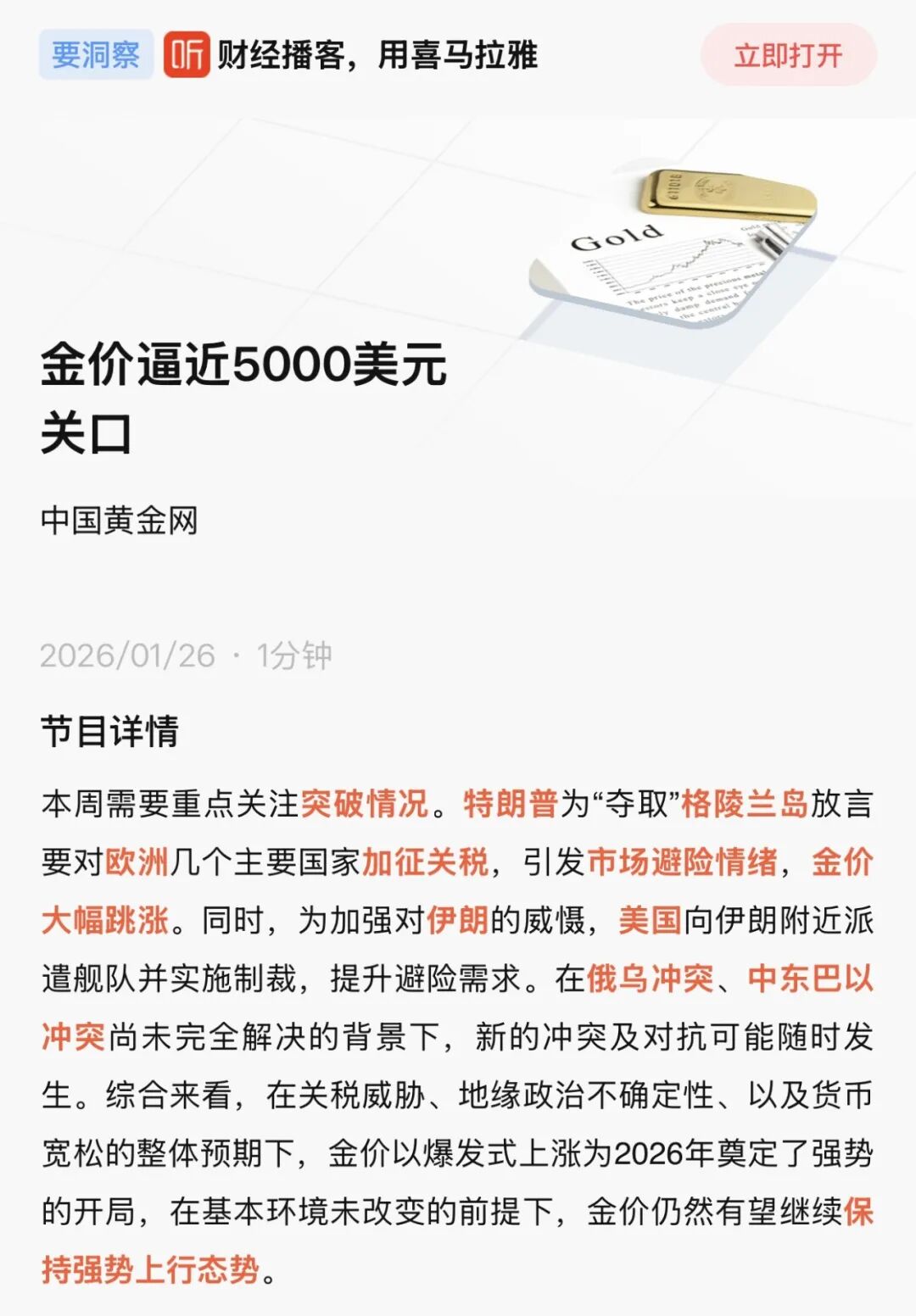
Task: Open the 要洞察 tag
Action: pyautogui.click(x=96, y=55)
